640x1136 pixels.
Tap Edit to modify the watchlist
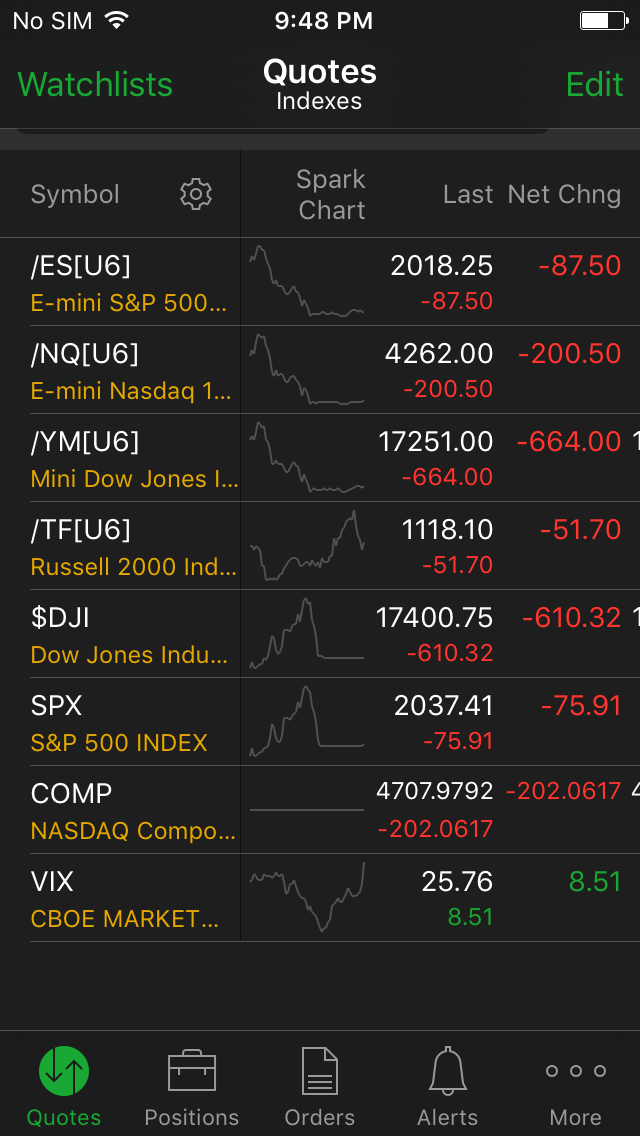click(x=594, y=85)
